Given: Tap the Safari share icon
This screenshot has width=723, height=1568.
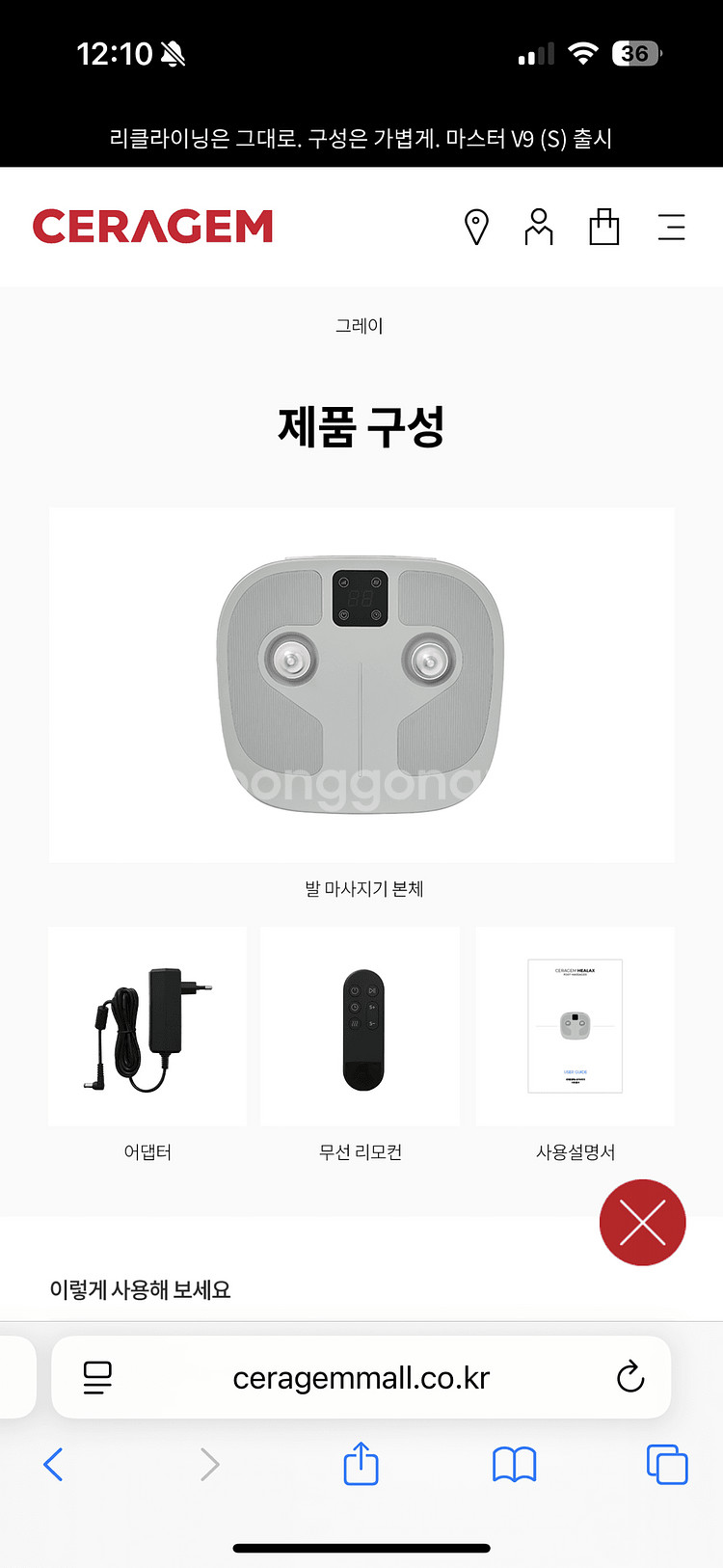Looking at the screenshot, I should (x=361, y=1464).
